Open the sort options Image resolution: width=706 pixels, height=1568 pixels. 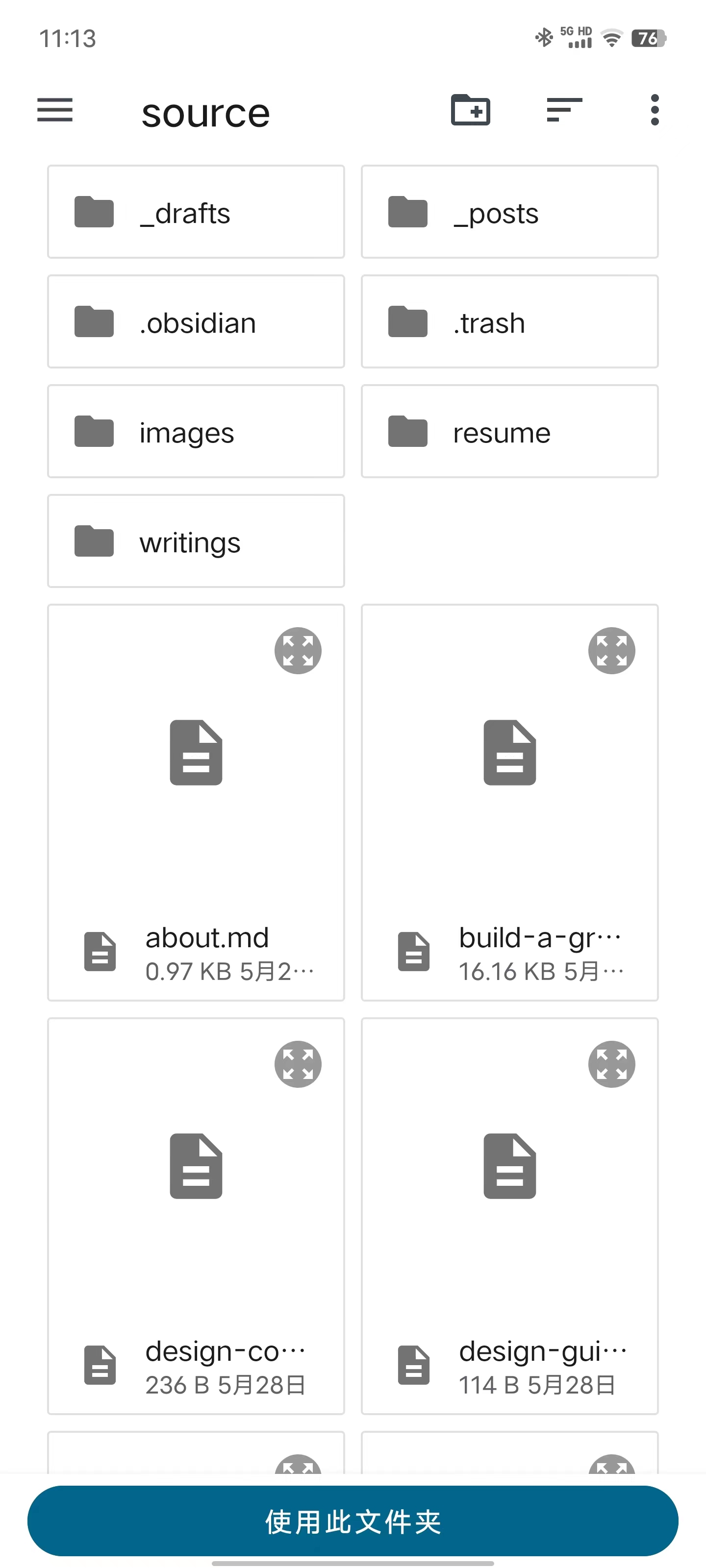tap(564, 110)
